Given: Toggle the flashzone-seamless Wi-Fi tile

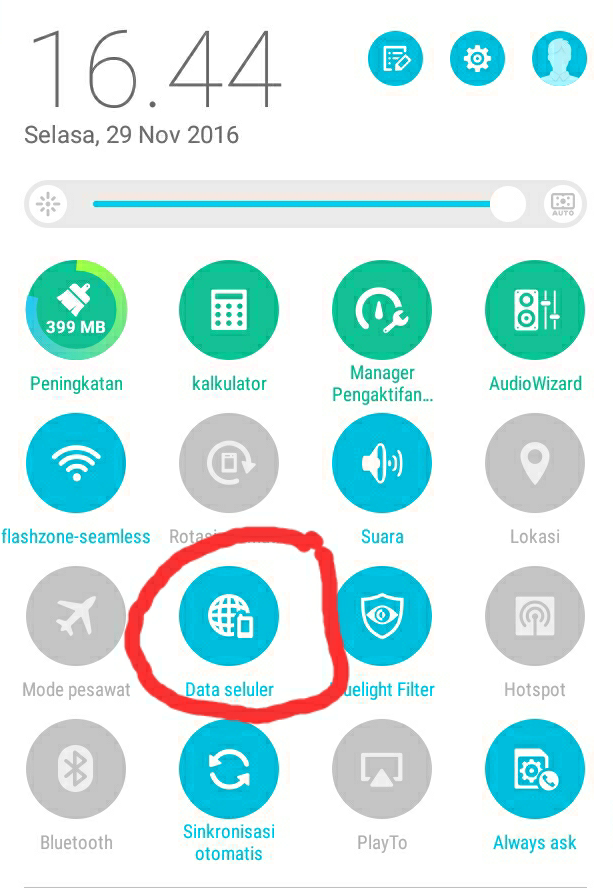Looking at the screenshot, I should 76,464.
